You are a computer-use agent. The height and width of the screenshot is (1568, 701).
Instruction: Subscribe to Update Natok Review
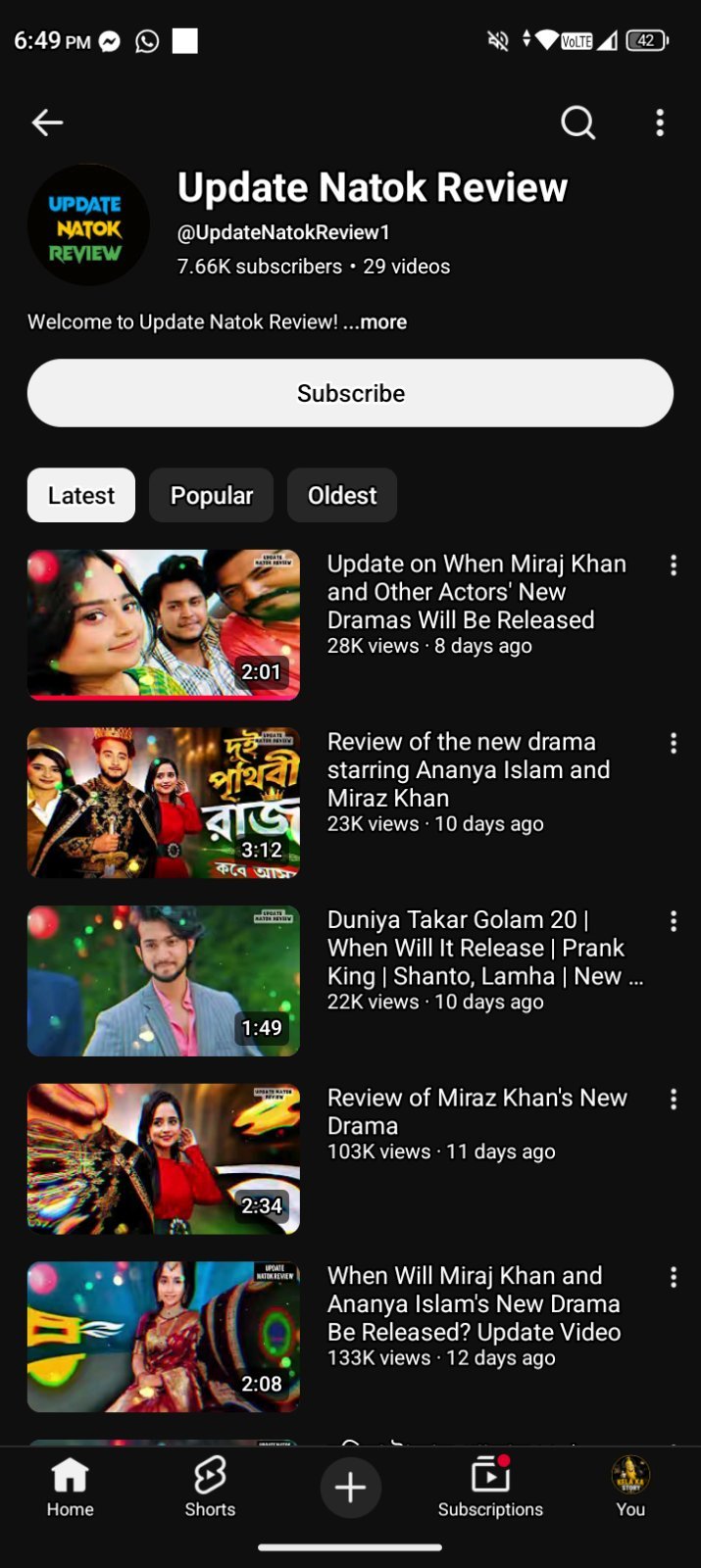click(x=350, y=393)
